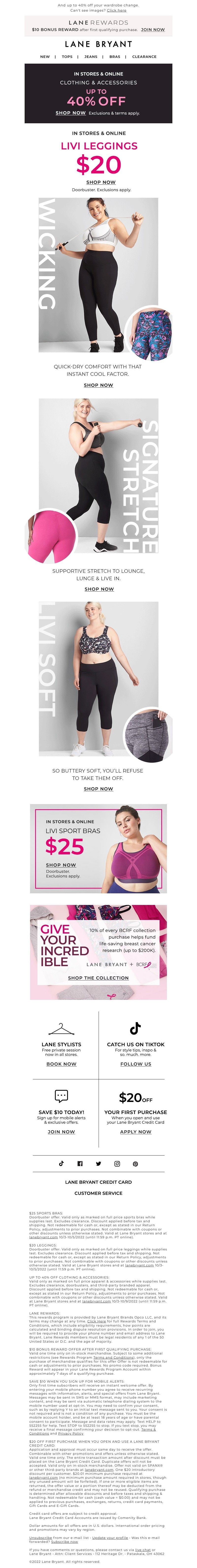The image size is (197, 1568).
Task: Browse the JEANS category
Action: (91, 57)
